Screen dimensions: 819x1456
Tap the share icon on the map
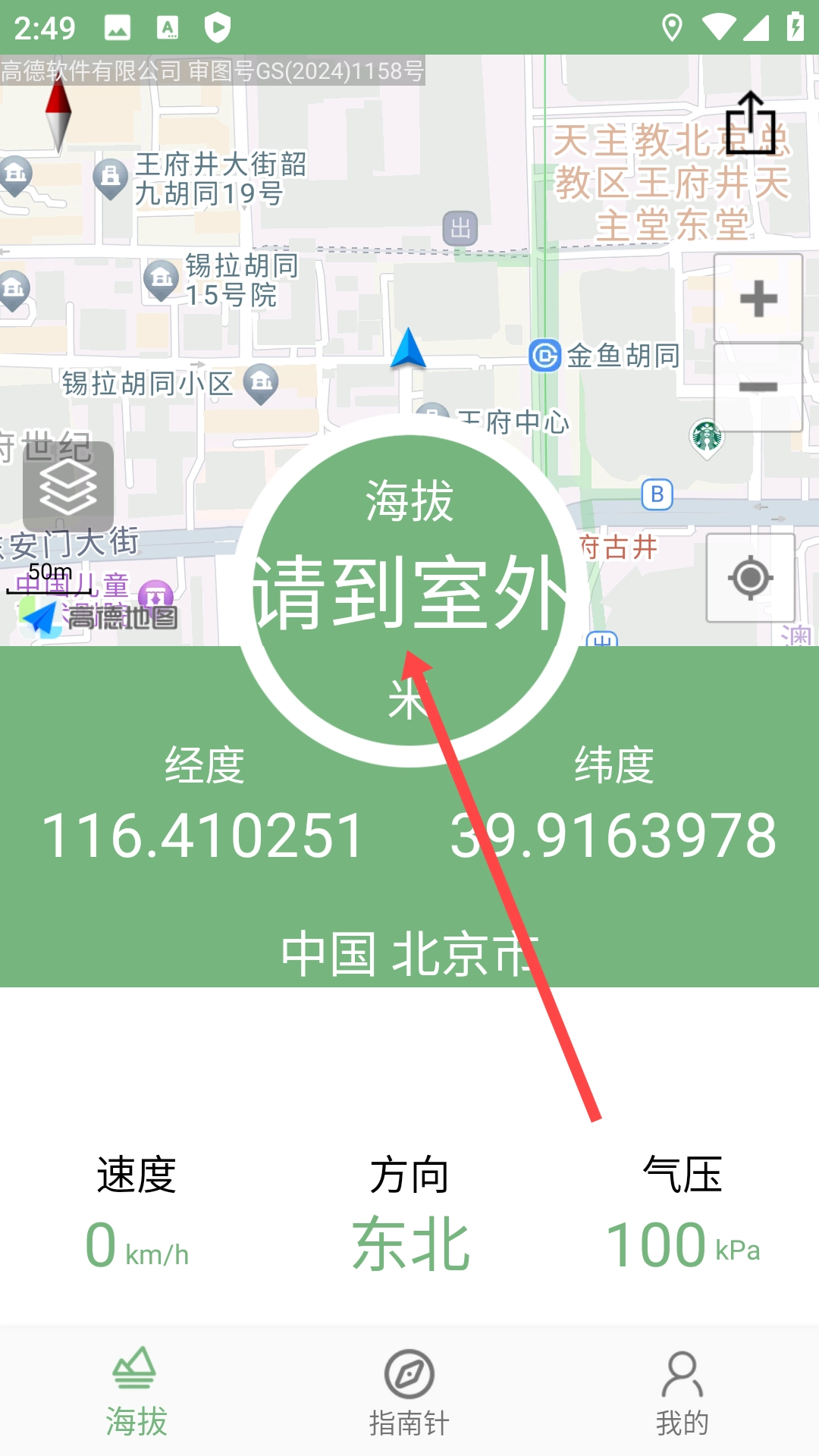(x=751, y=123)
